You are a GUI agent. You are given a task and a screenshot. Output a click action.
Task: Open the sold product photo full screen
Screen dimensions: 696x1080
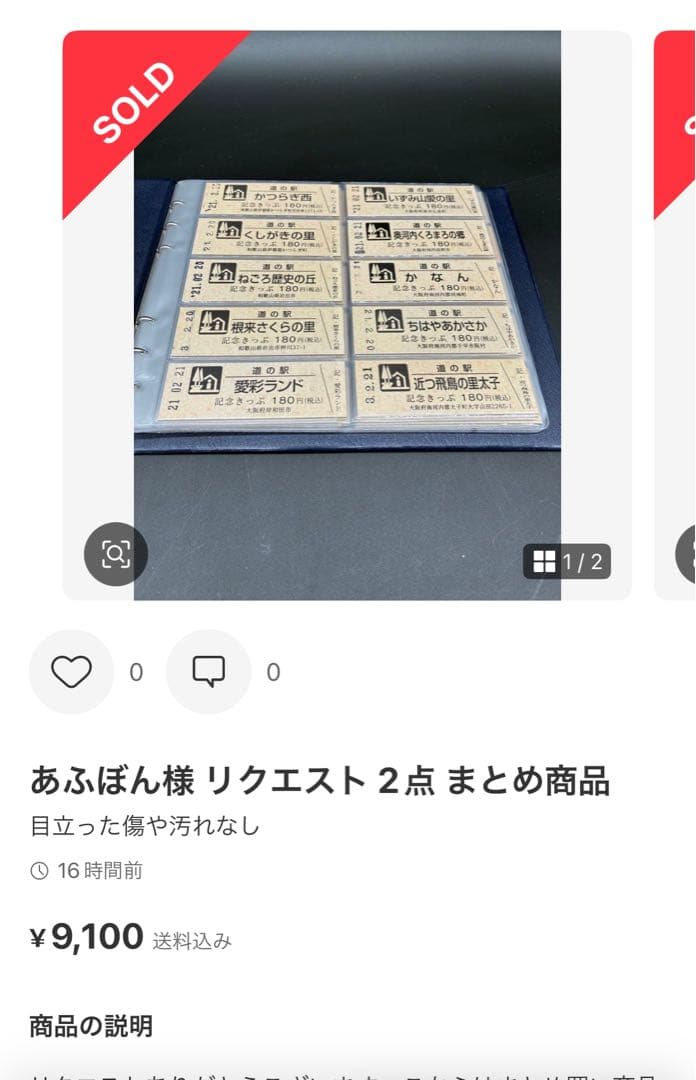[x=347, y=310]
